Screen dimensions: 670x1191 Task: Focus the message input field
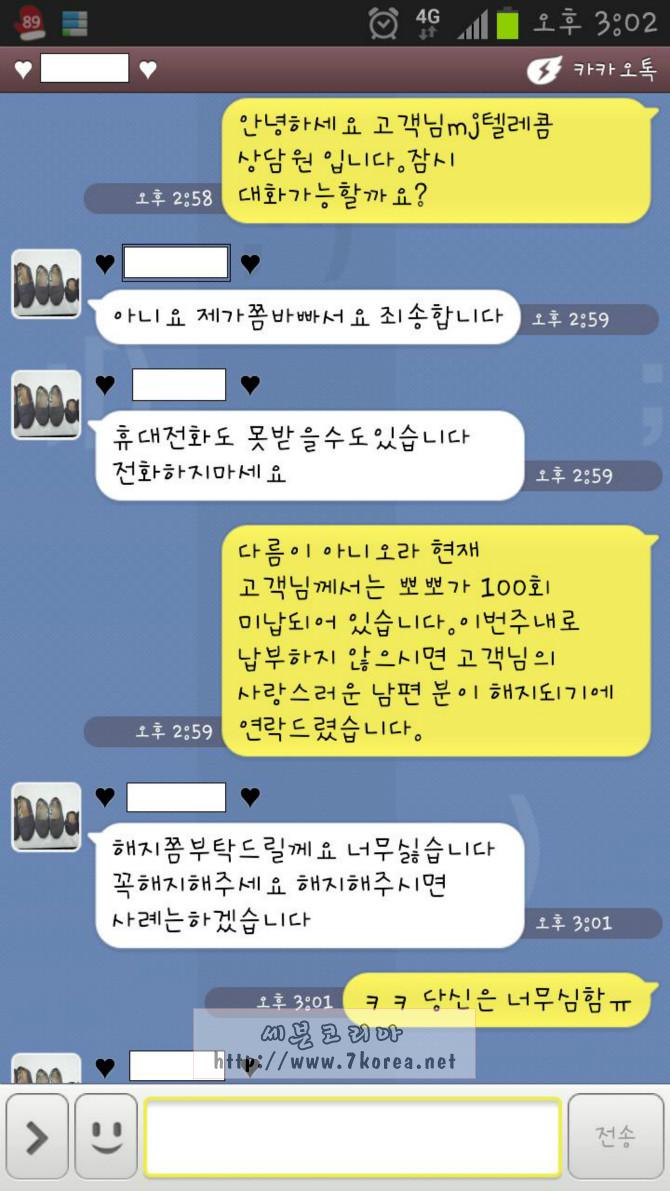[352, 1137]
